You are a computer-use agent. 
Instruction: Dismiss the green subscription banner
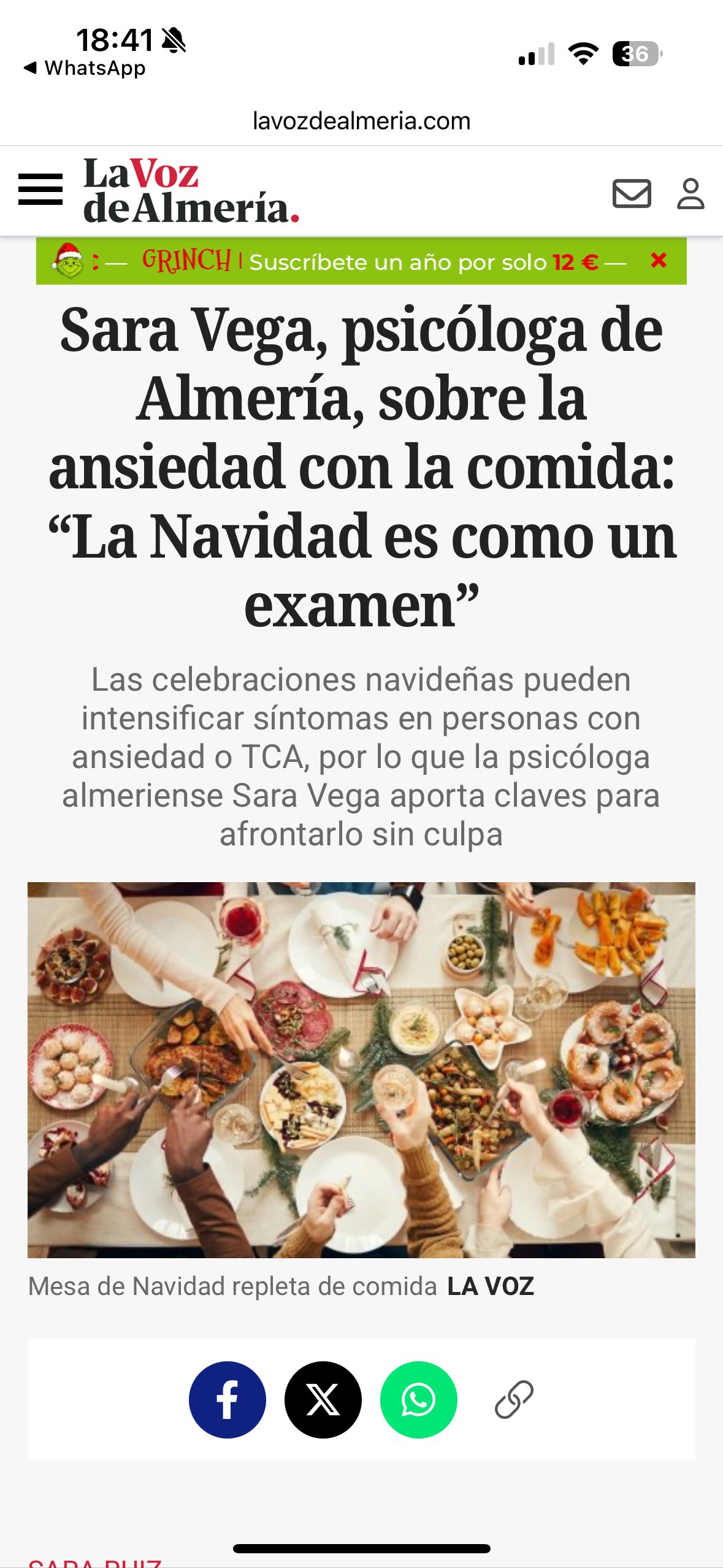pos(659,261)
